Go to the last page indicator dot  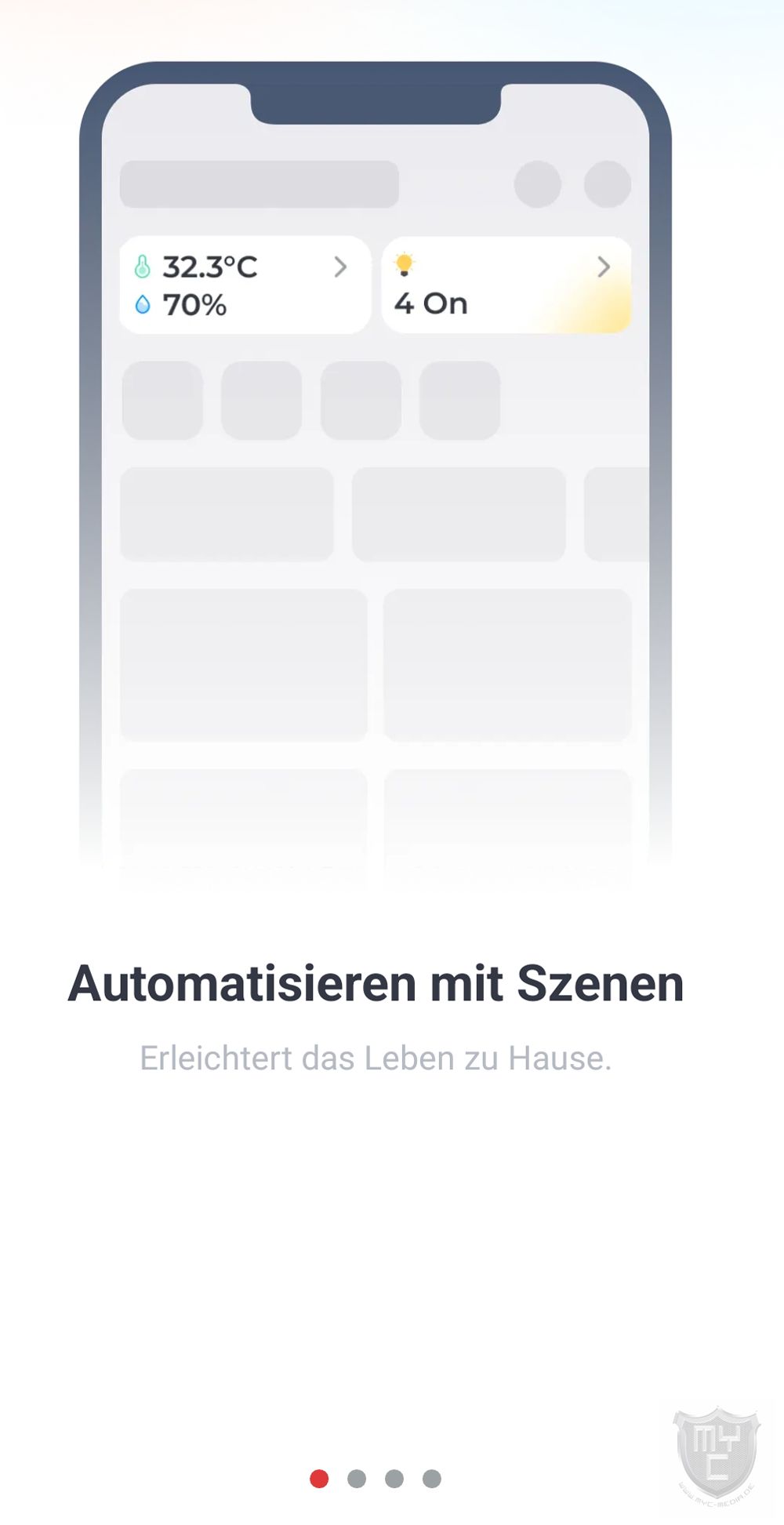pos(432,1479)
